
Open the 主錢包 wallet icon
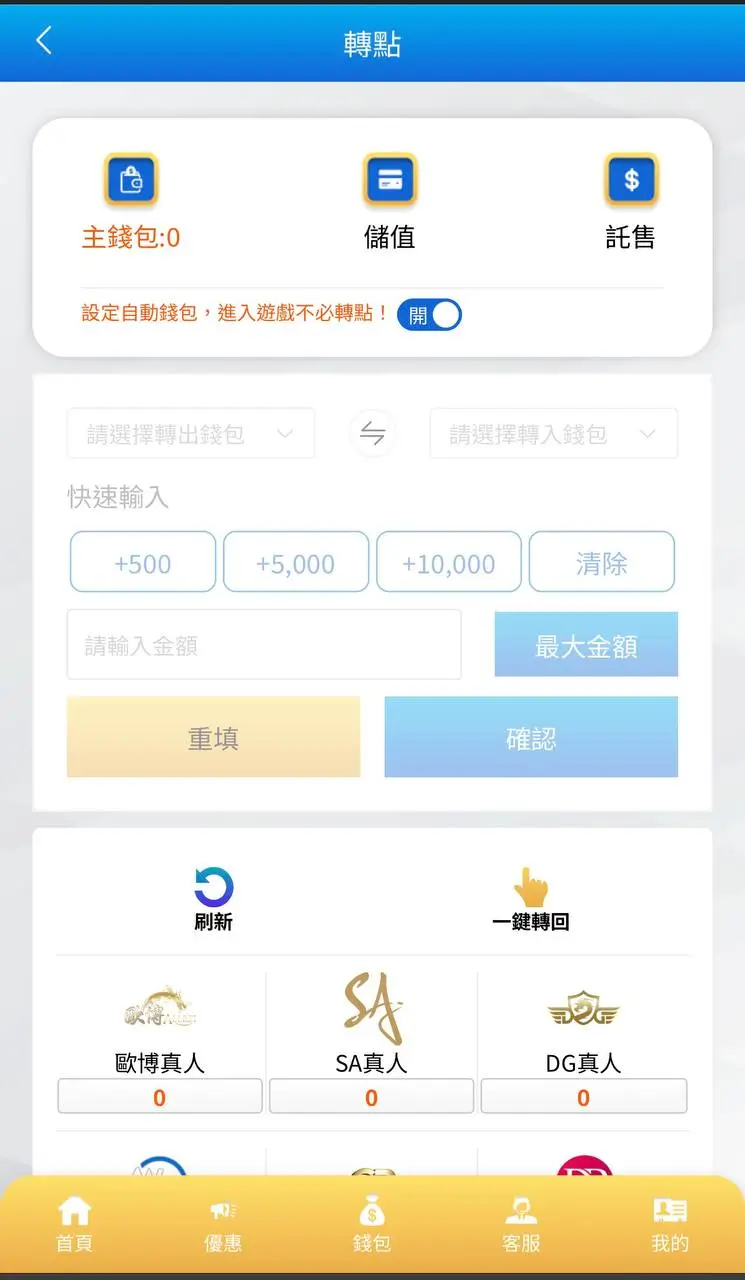(131, 178)
